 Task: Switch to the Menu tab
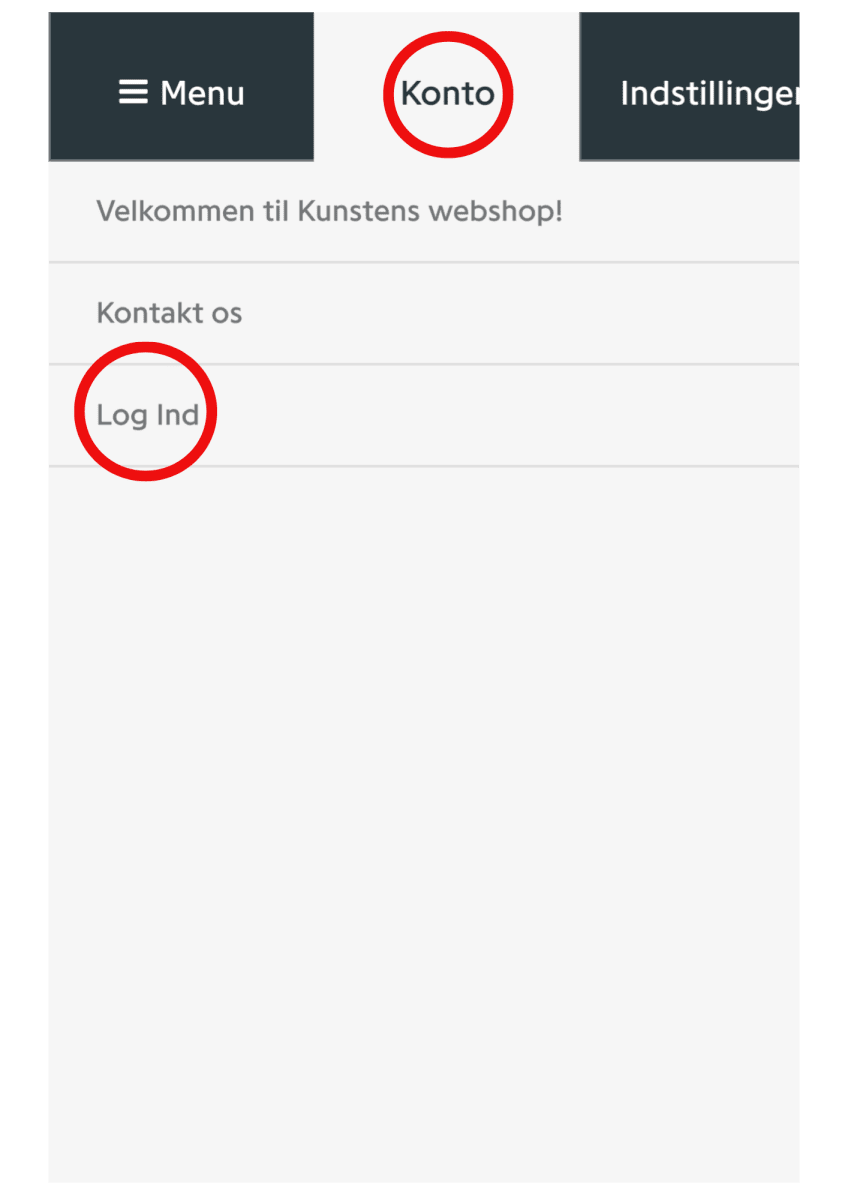click(181, 93)
